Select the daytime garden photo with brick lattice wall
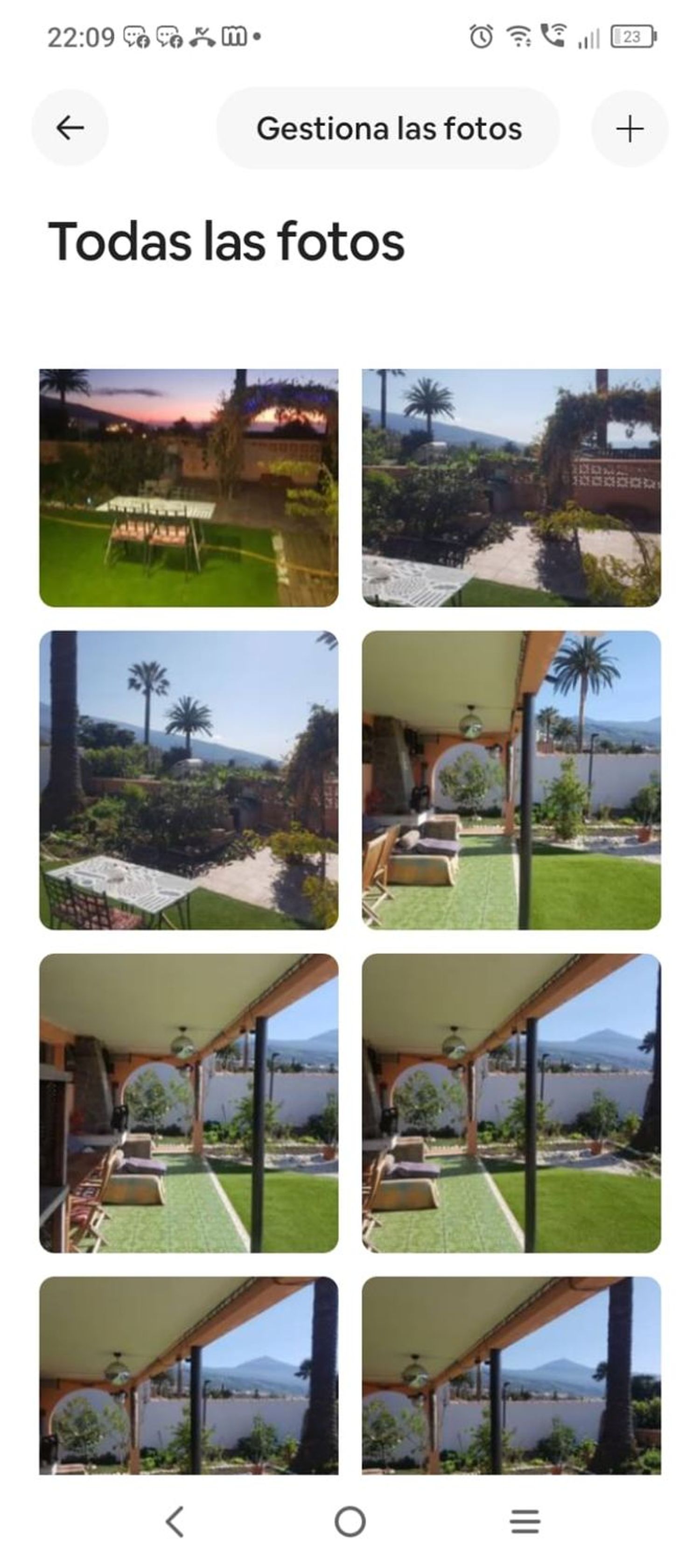The height and width of the screenshot is (1568, 700). coord(511,487)
